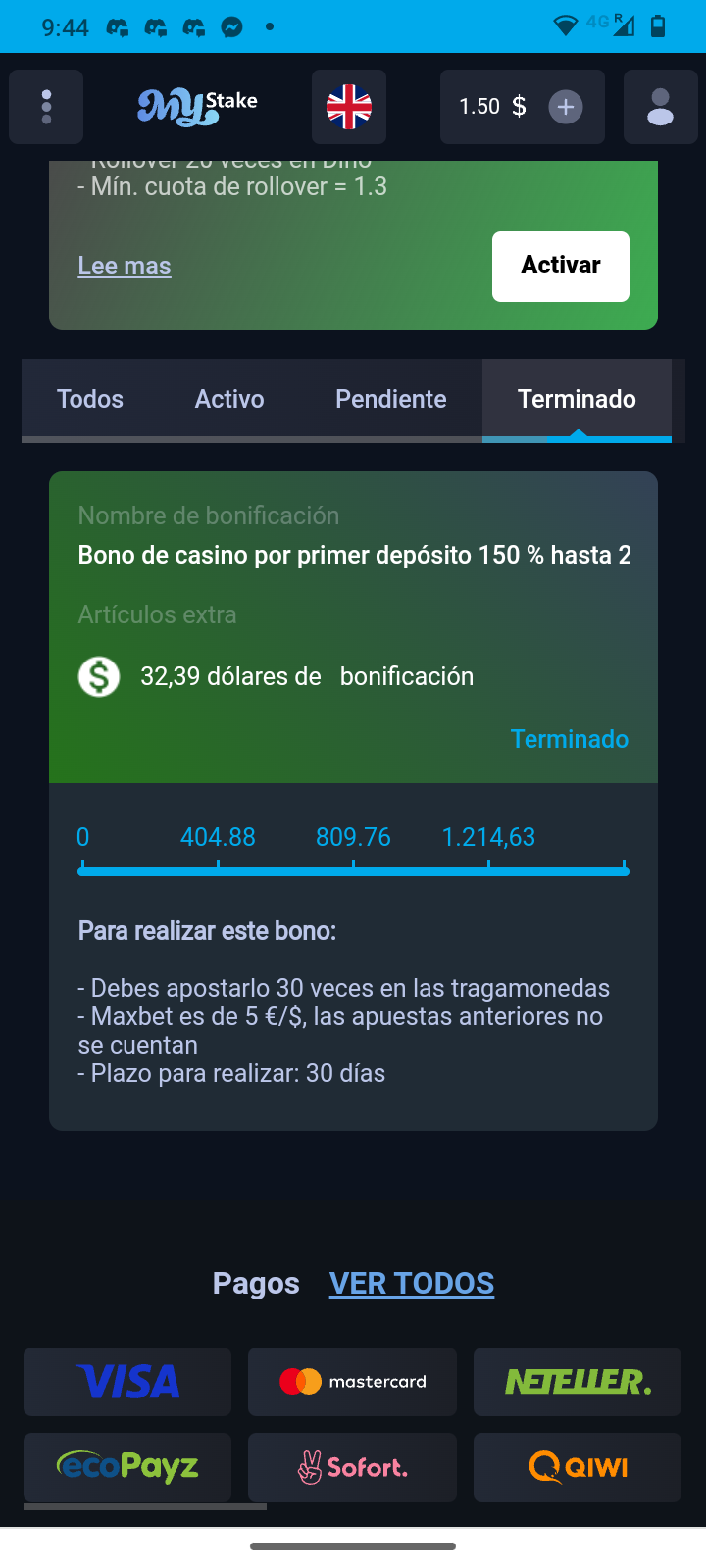Open the three-dot menu
The height and width of the screenshot is (1568, 706).
click(46, 106)
